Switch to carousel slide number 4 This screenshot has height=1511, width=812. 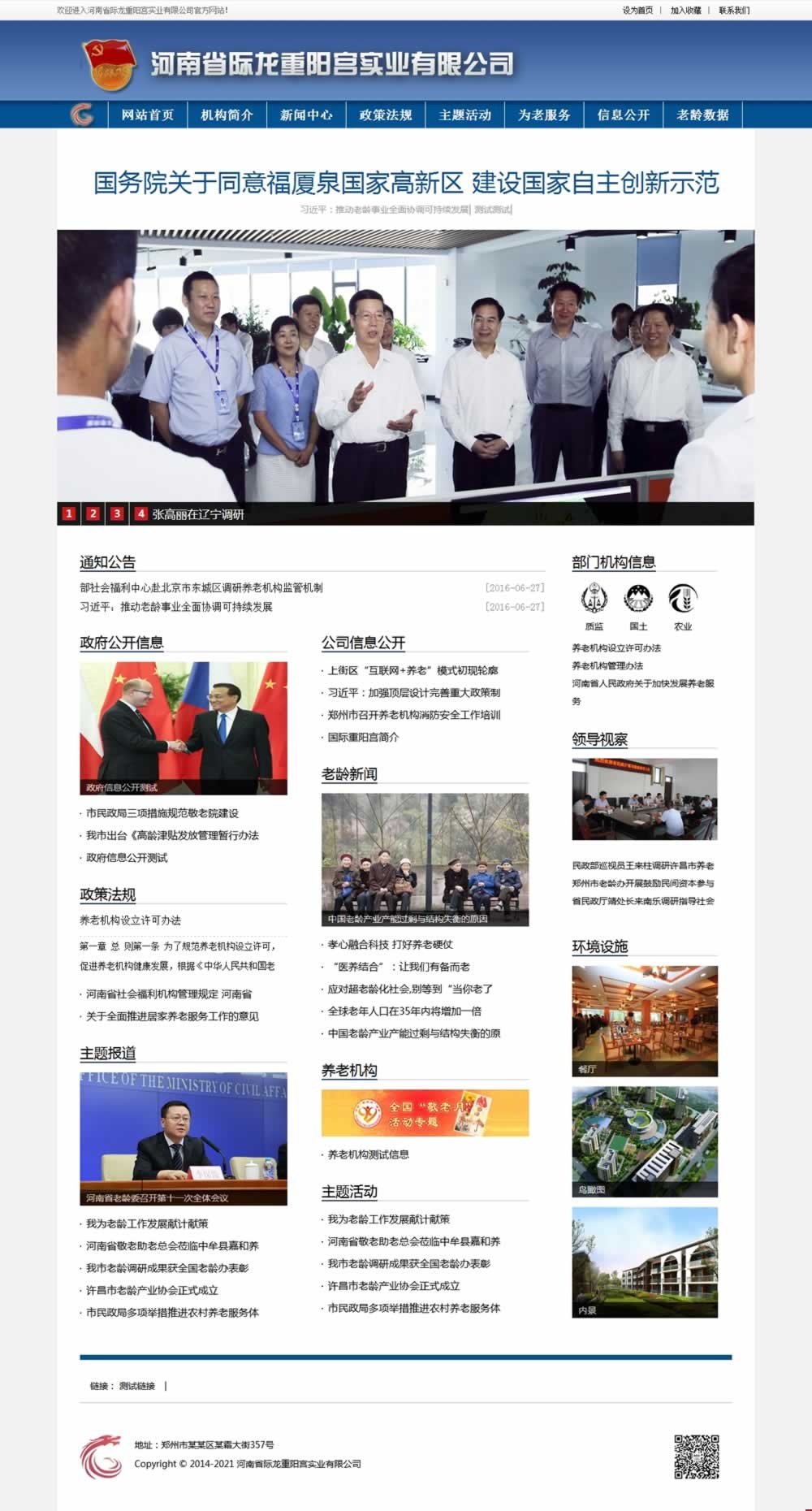point(140,513)
